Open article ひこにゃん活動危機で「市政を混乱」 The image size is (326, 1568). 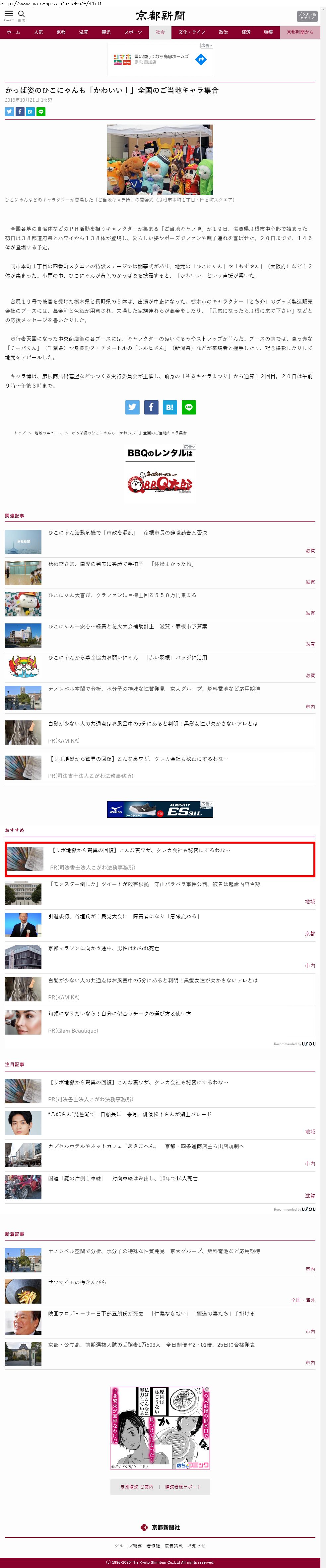[x=128, y=533]
